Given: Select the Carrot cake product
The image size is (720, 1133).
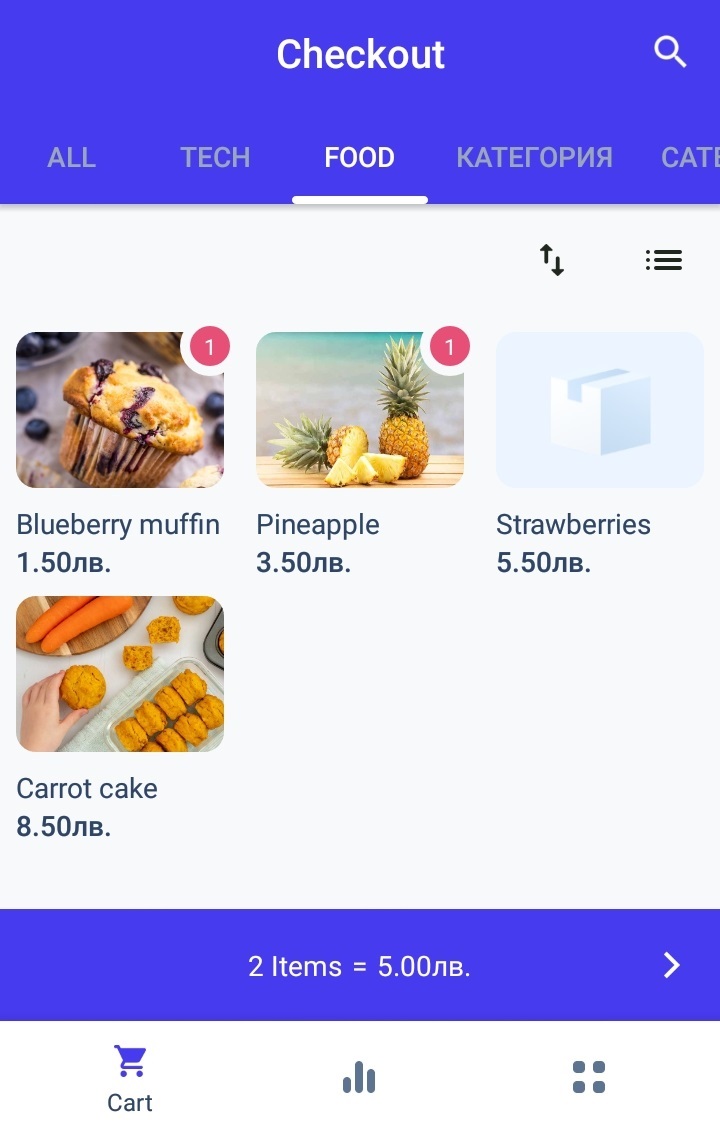Looking at the screenshot, I should [x=119, y=673].
